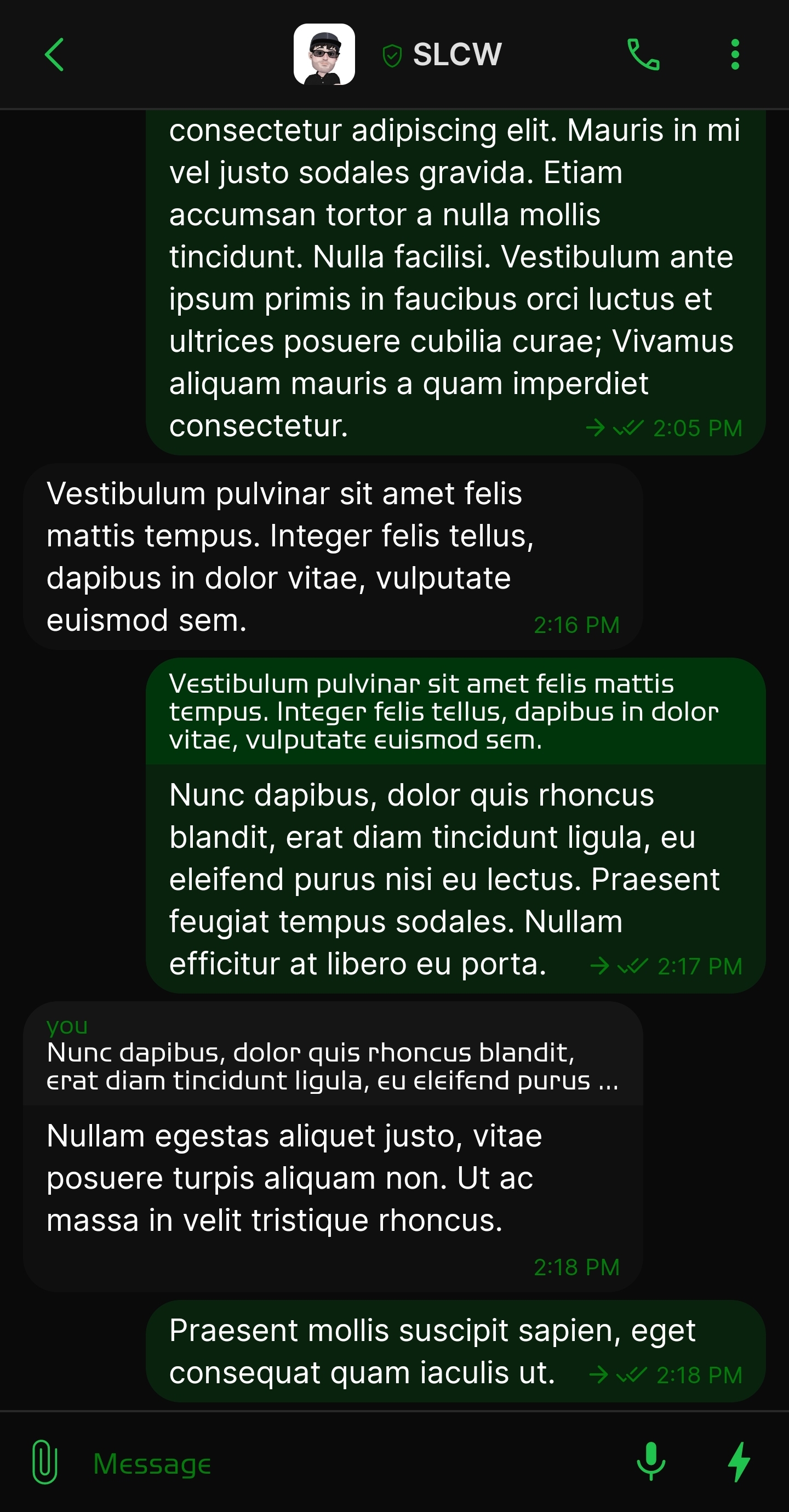Go back to the chat list

(54, 55)
